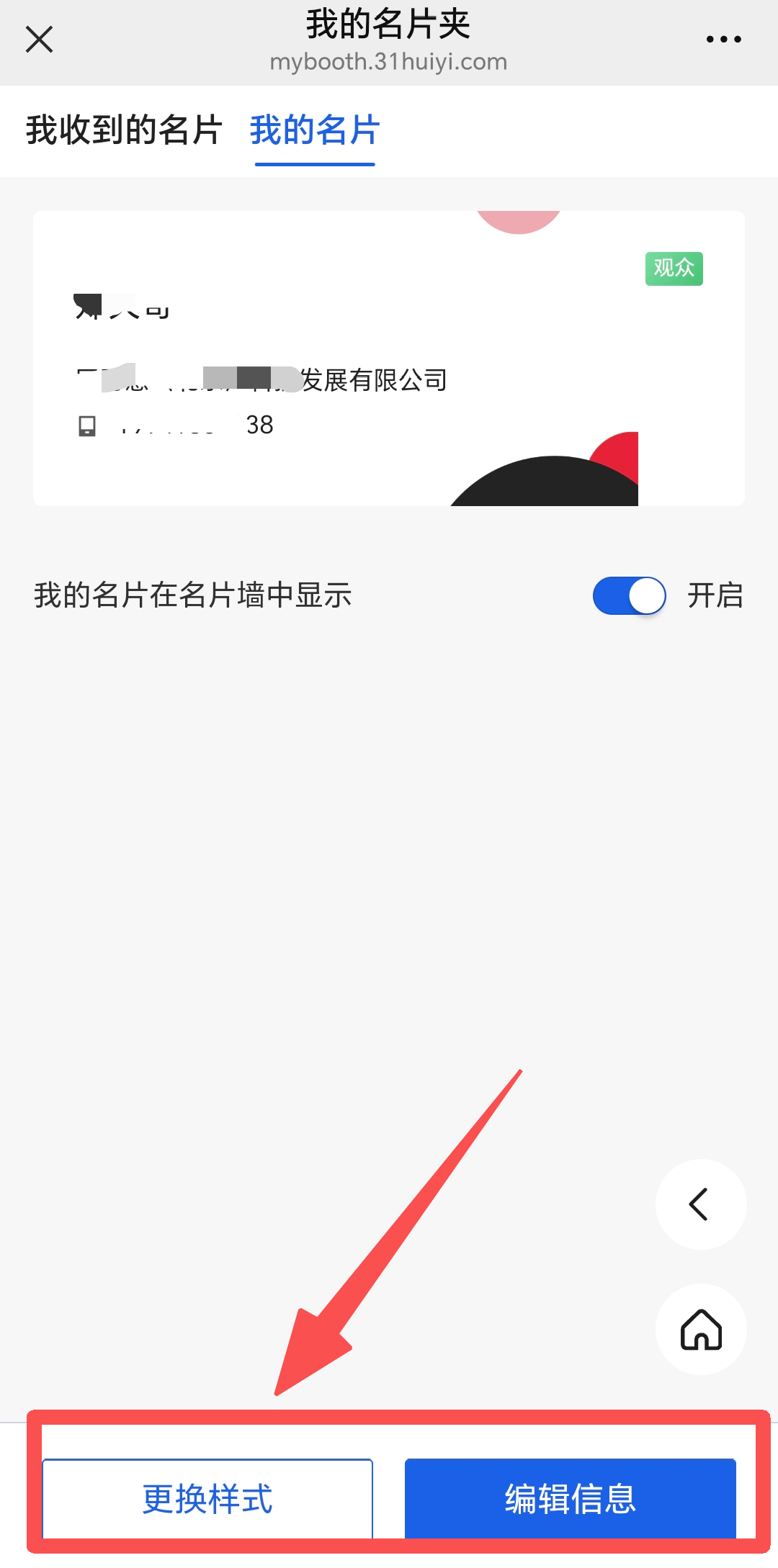
Task: Close the 我的名片夹 web page
Action: tap(40, 40)
